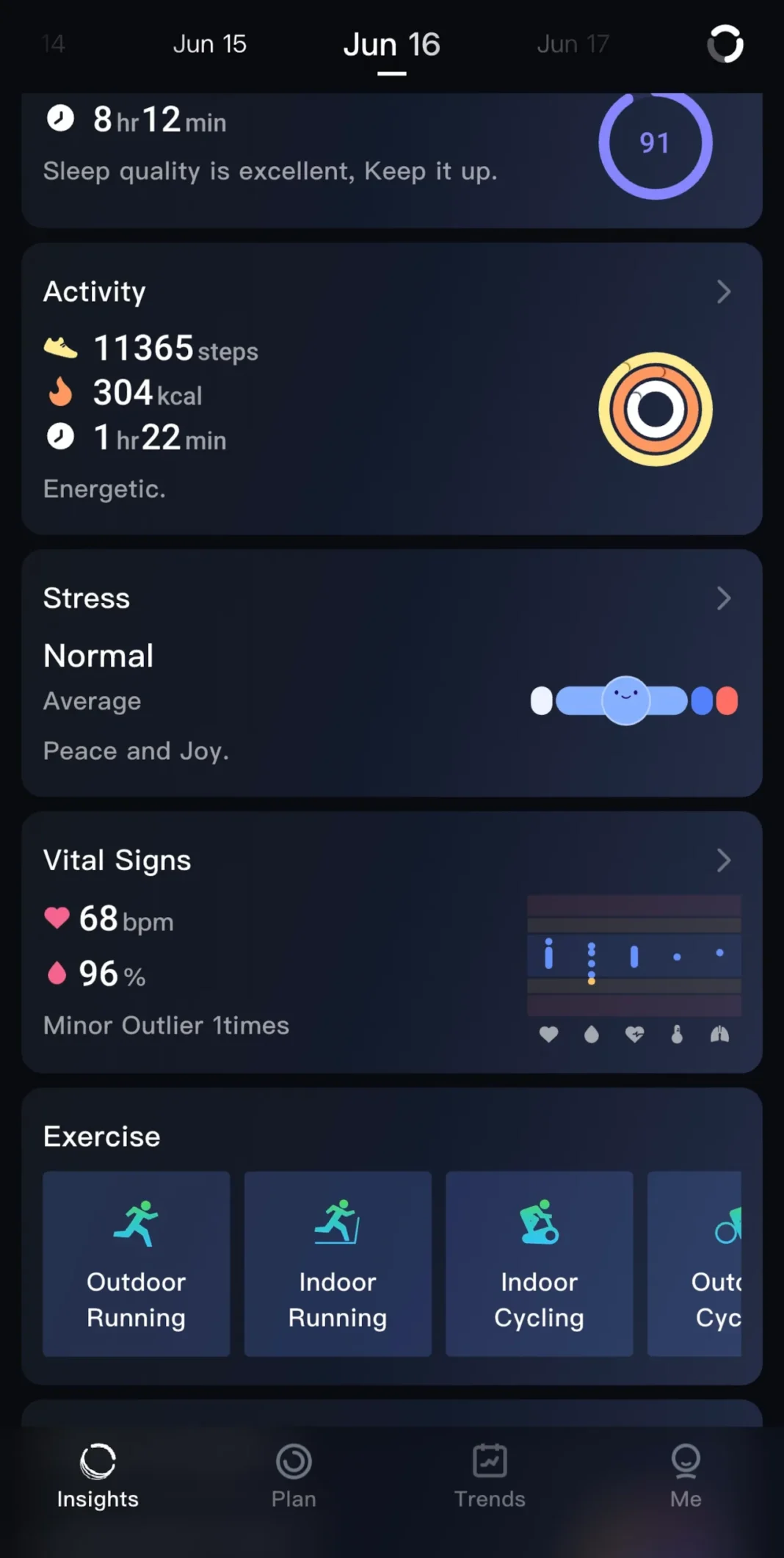The image size is (784, 1558).
Task: Tap the sleep score ring showing 91
Action: [x=656, y=144]
